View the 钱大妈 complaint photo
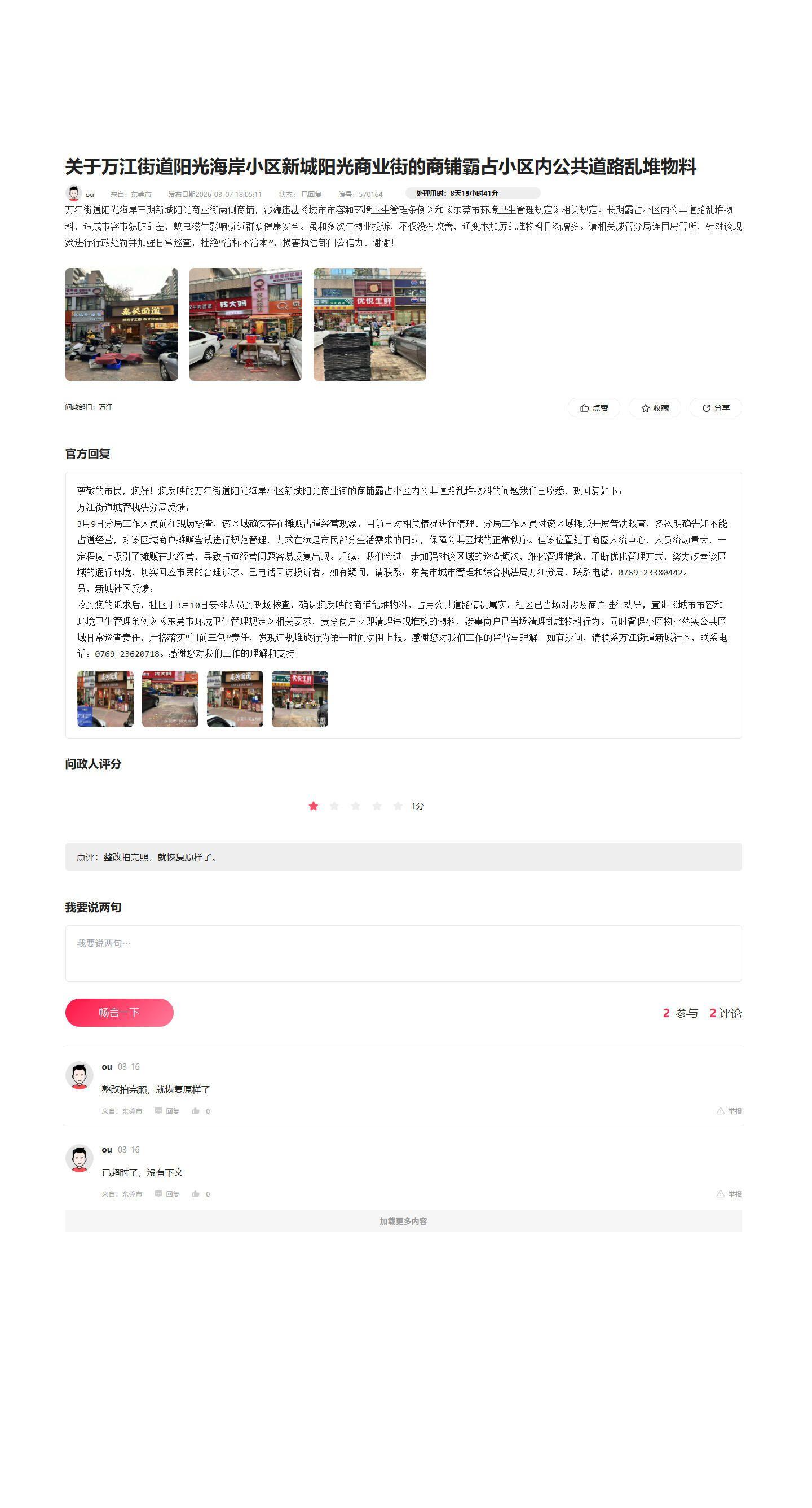Viewport: 812px width, 1508px height. (x=246, y=324)
